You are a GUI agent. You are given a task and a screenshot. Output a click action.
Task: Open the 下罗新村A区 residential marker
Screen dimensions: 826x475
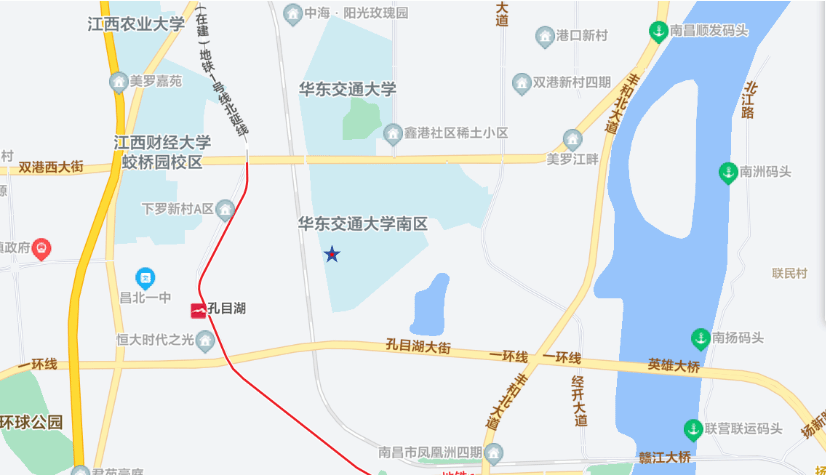tap(226, 209)
